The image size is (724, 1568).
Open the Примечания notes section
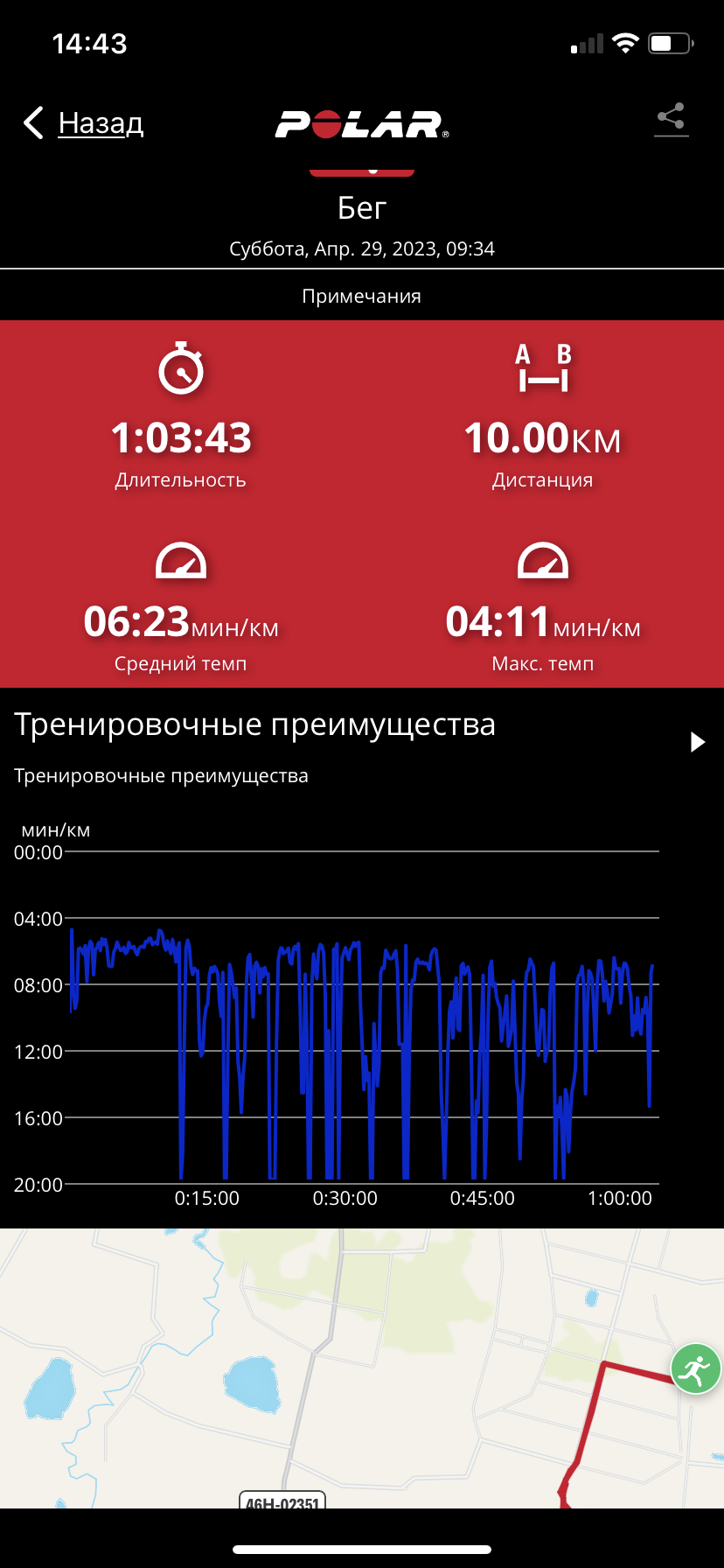click(x=362, y=296)
